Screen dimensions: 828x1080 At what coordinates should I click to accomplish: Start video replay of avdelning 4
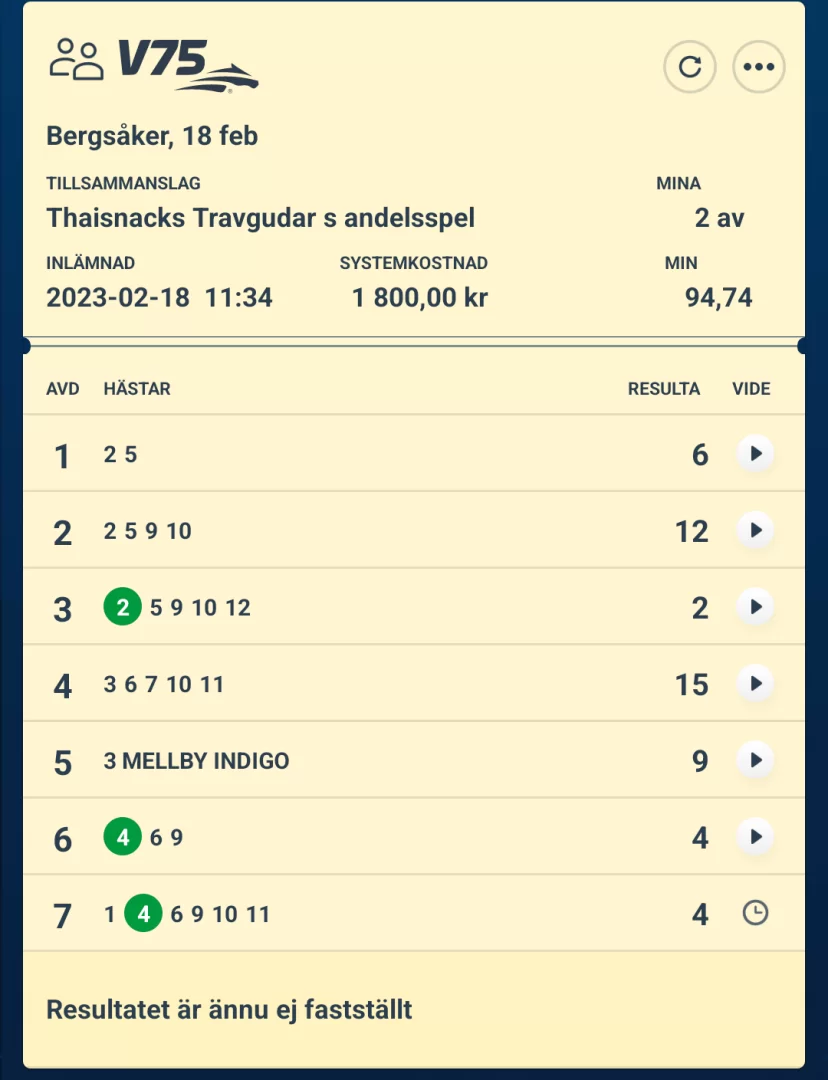(755, 684)
